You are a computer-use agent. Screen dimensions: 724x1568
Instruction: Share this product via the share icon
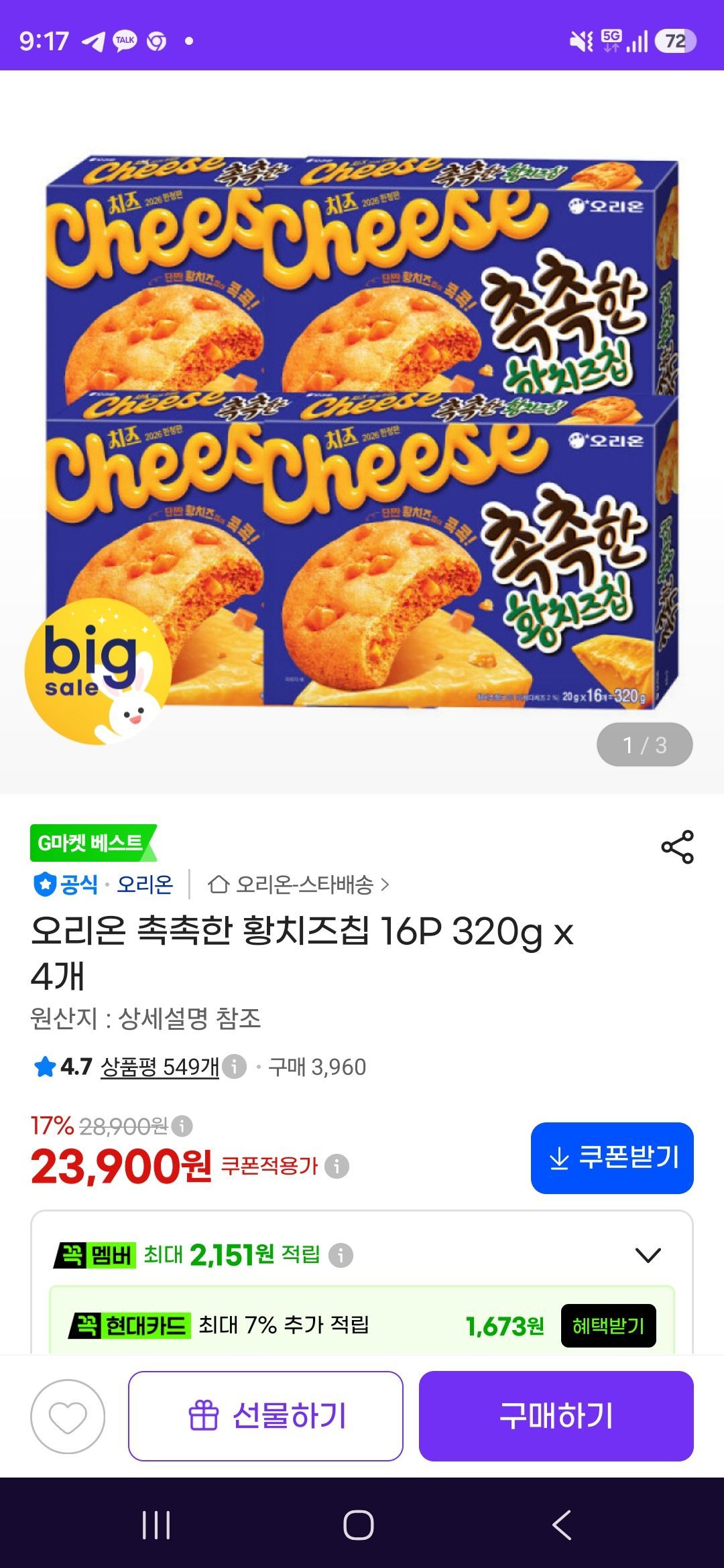tap(677, 847)
